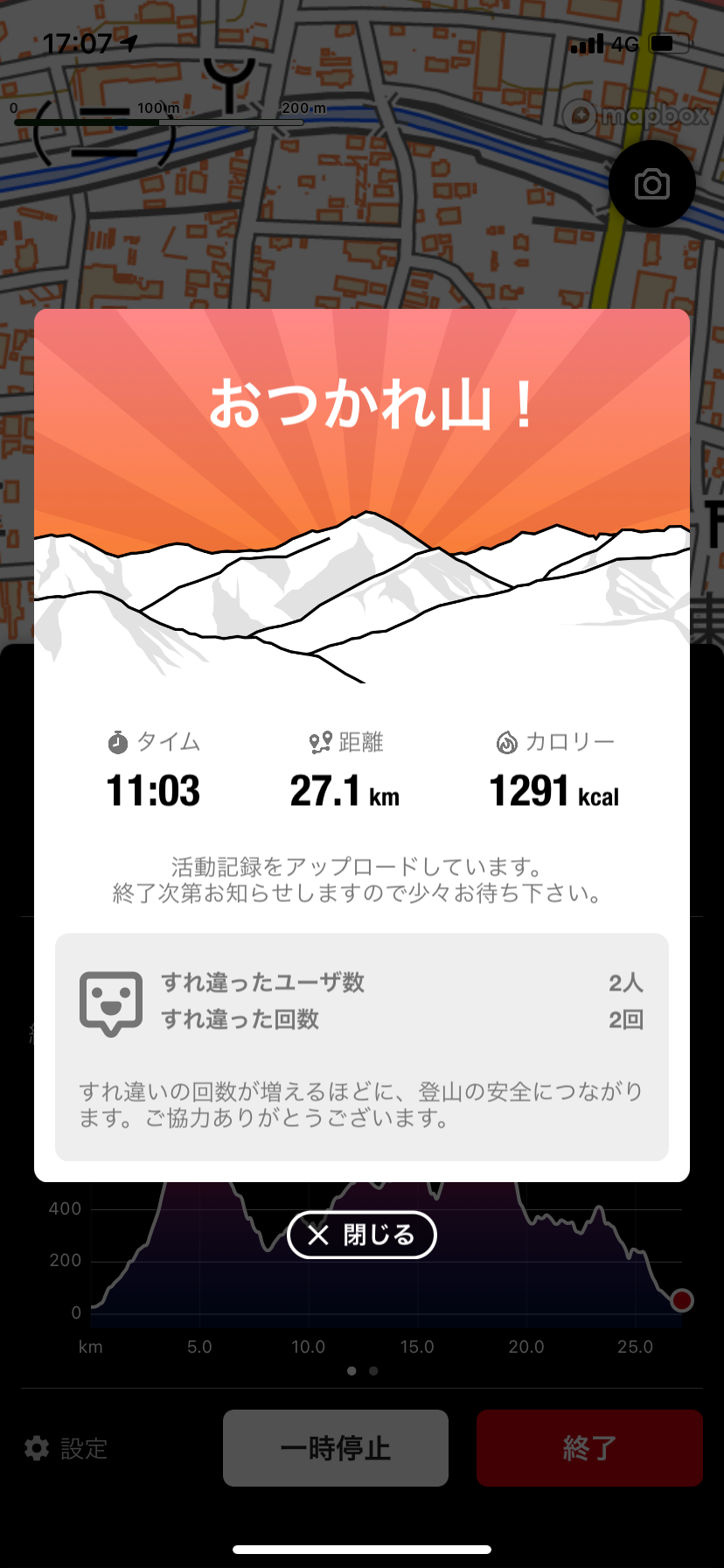
Task: Dismiss the dialog with 閉じる
Action: [361, 1235]
